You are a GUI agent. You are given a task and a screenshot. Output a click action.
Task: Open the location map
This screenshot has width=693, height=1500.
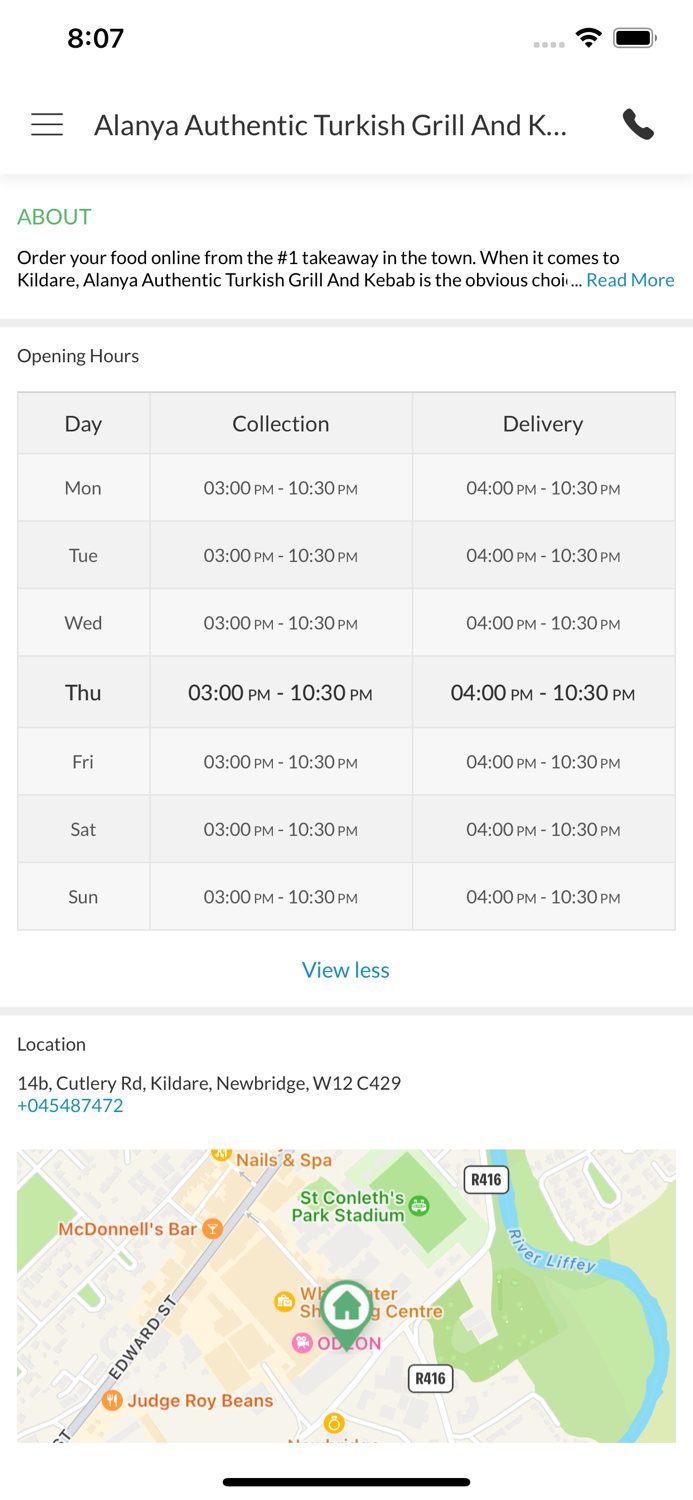tap(346, 1296)
